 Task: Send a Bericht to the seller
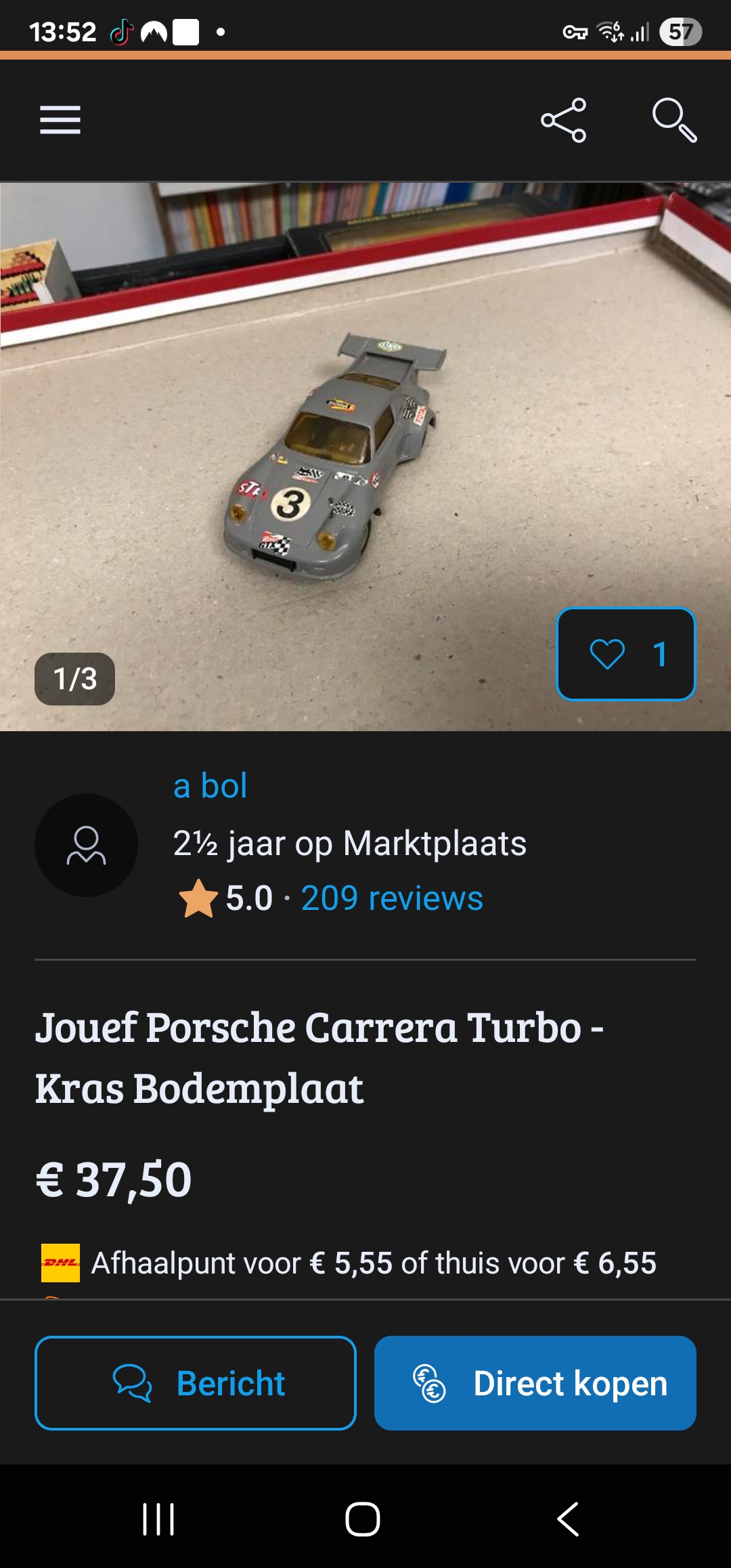[196, 1383]
